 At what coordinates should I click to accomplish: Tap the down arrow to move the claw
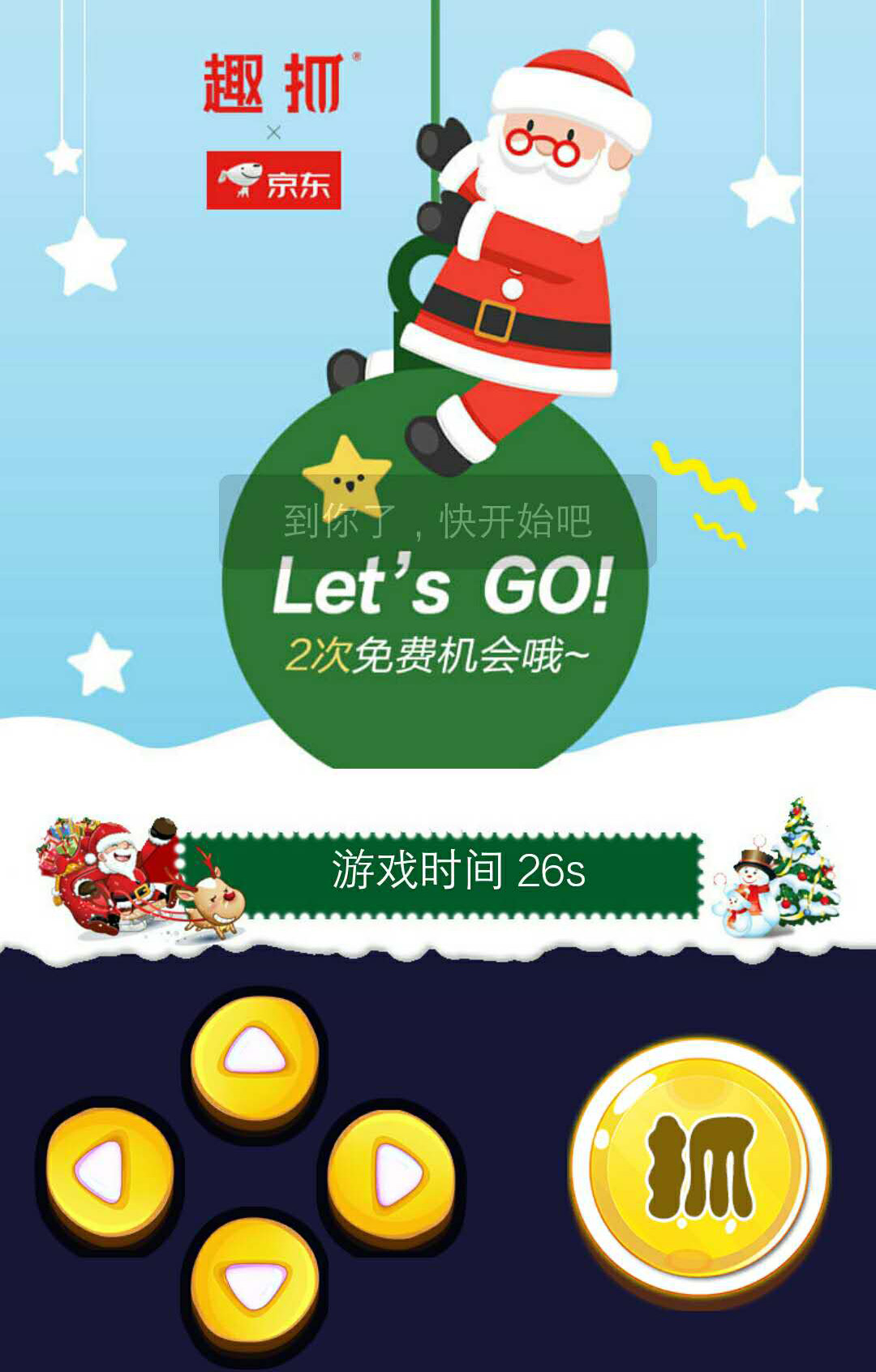pyautogui.click(x=255, y=1283)
